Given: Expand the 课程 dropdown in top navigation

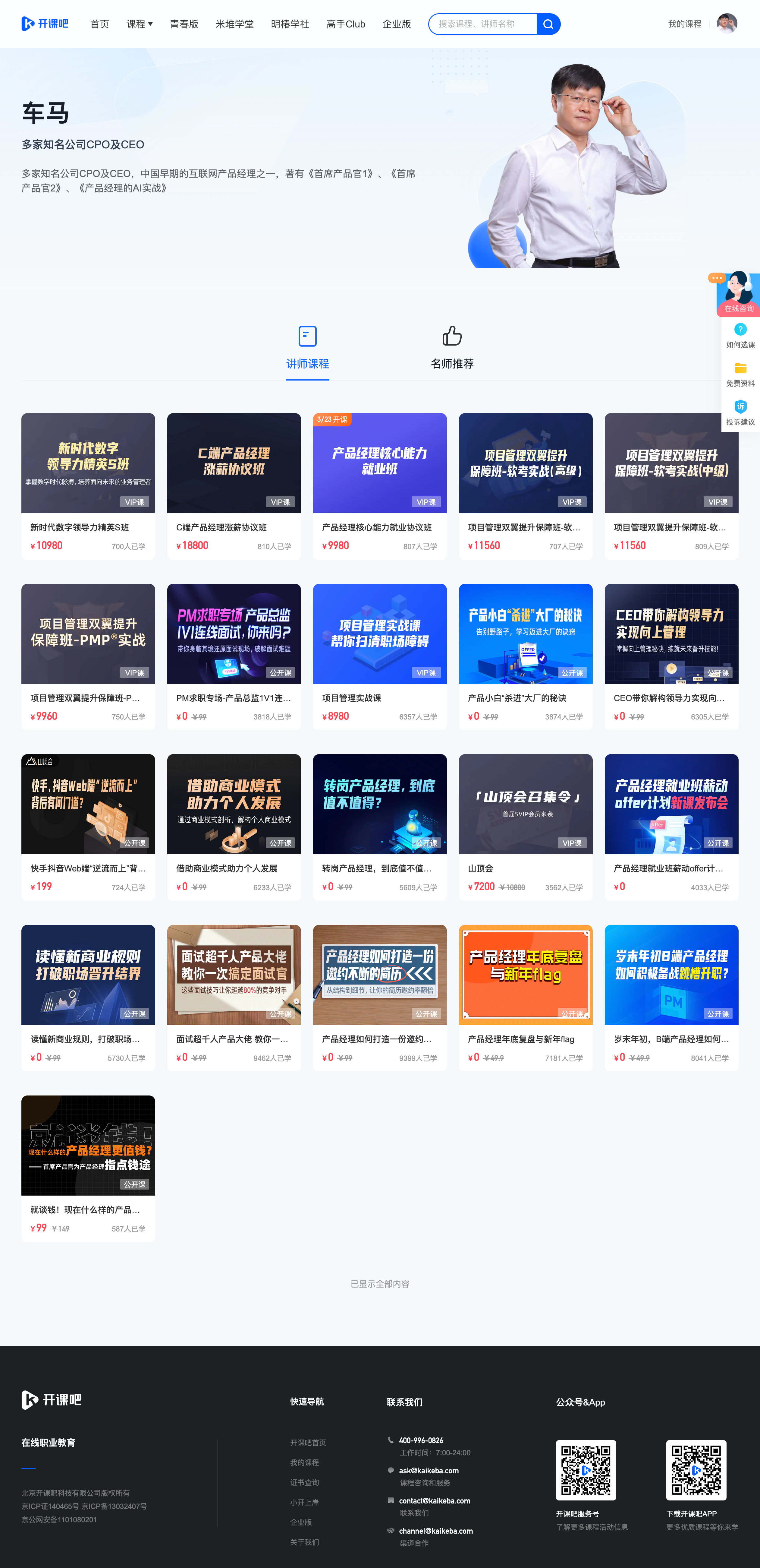Looking at the screenshot, I should [x=139, y=24].
